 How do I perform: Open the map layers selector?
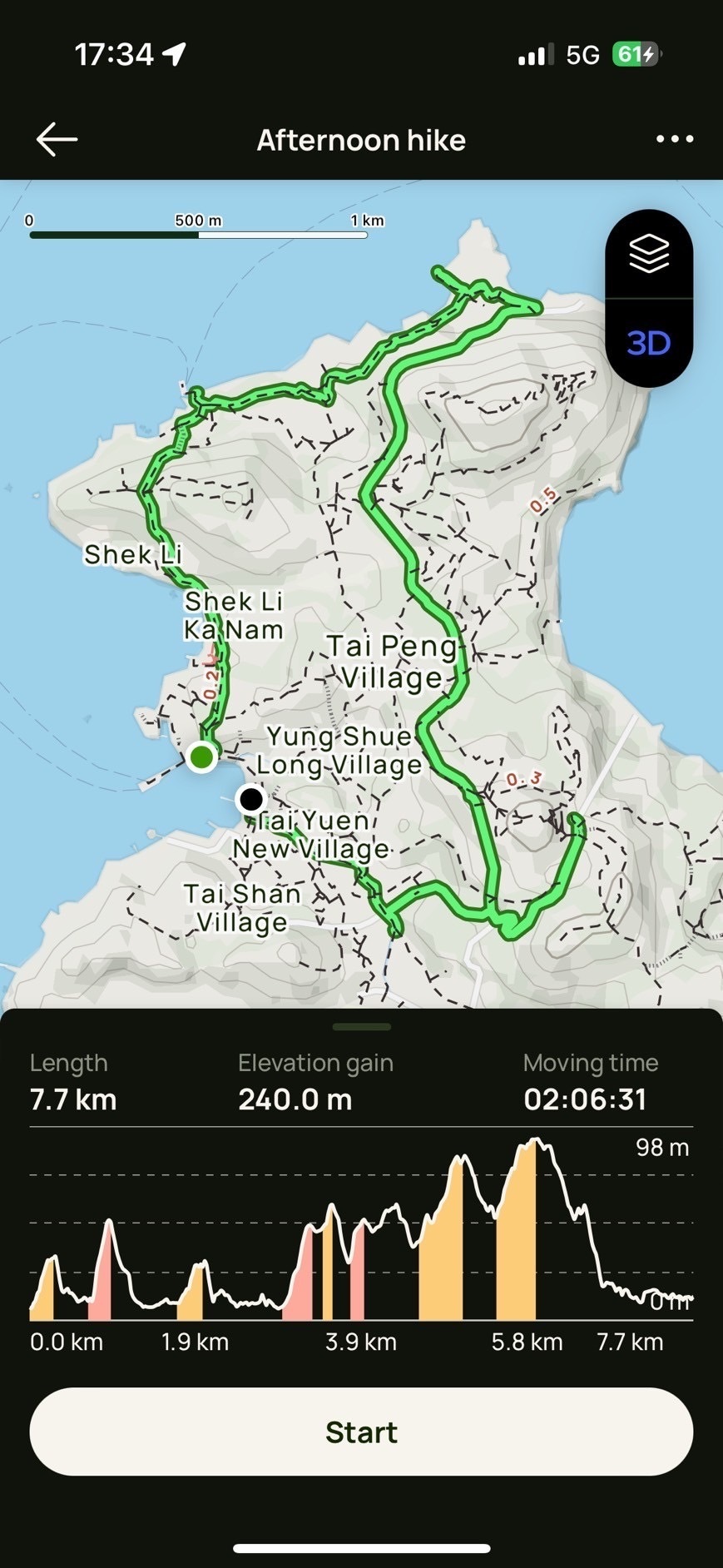[x=649, y=254]
